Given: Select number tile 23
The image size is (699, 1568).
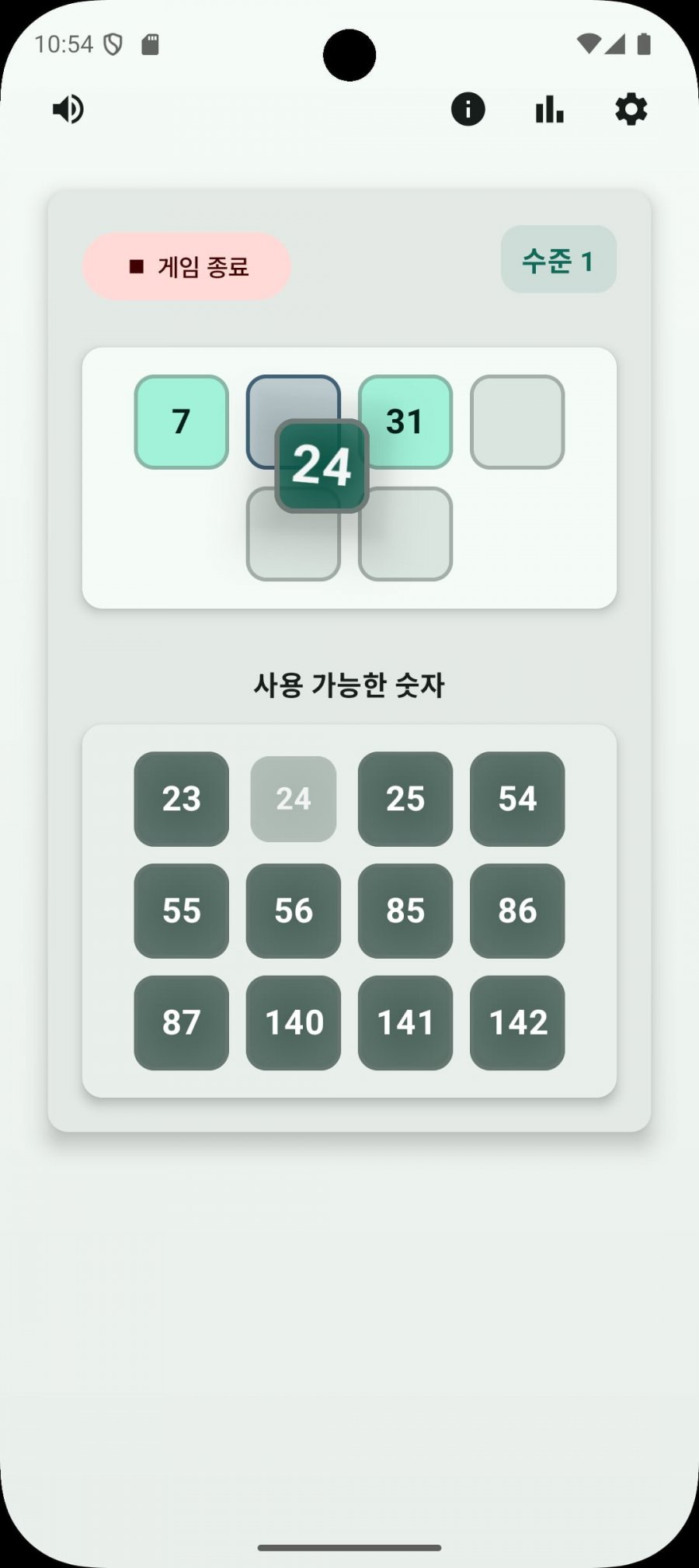Looking at the screenshot, I should coord(181,799).
